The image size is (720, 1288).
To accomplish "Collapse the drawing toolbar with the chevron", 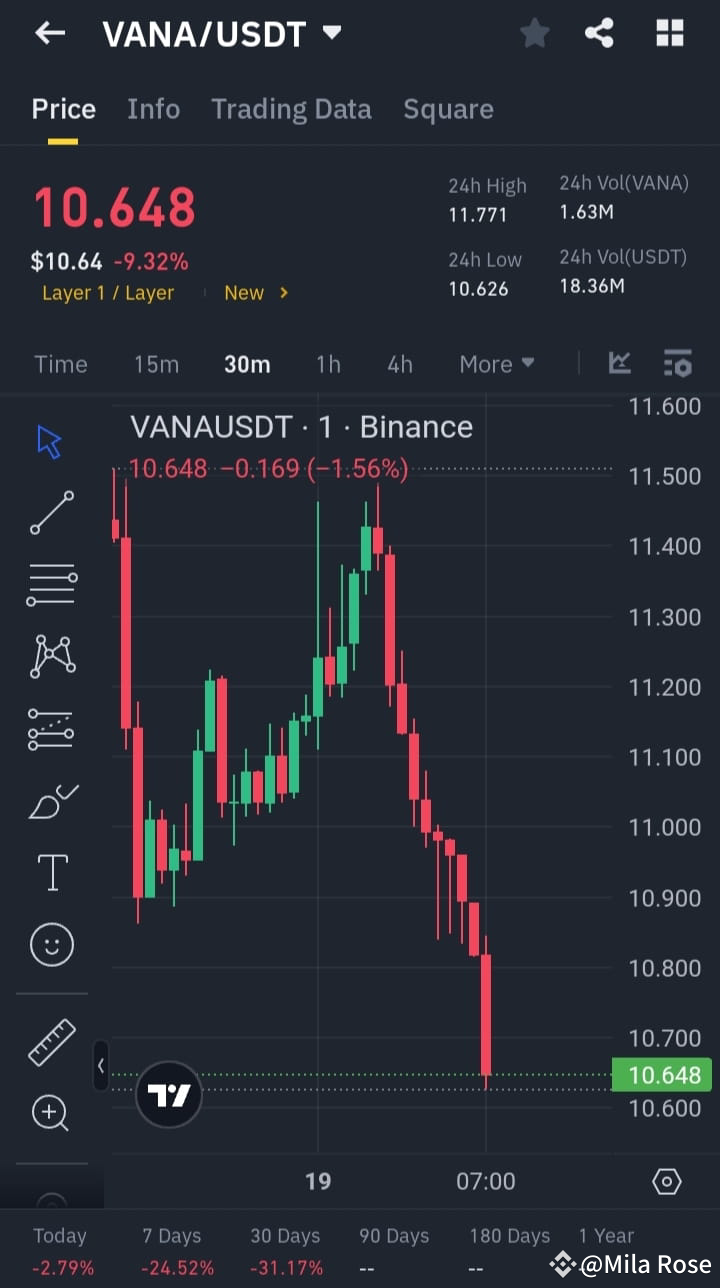I will [x=101, y=1066].
